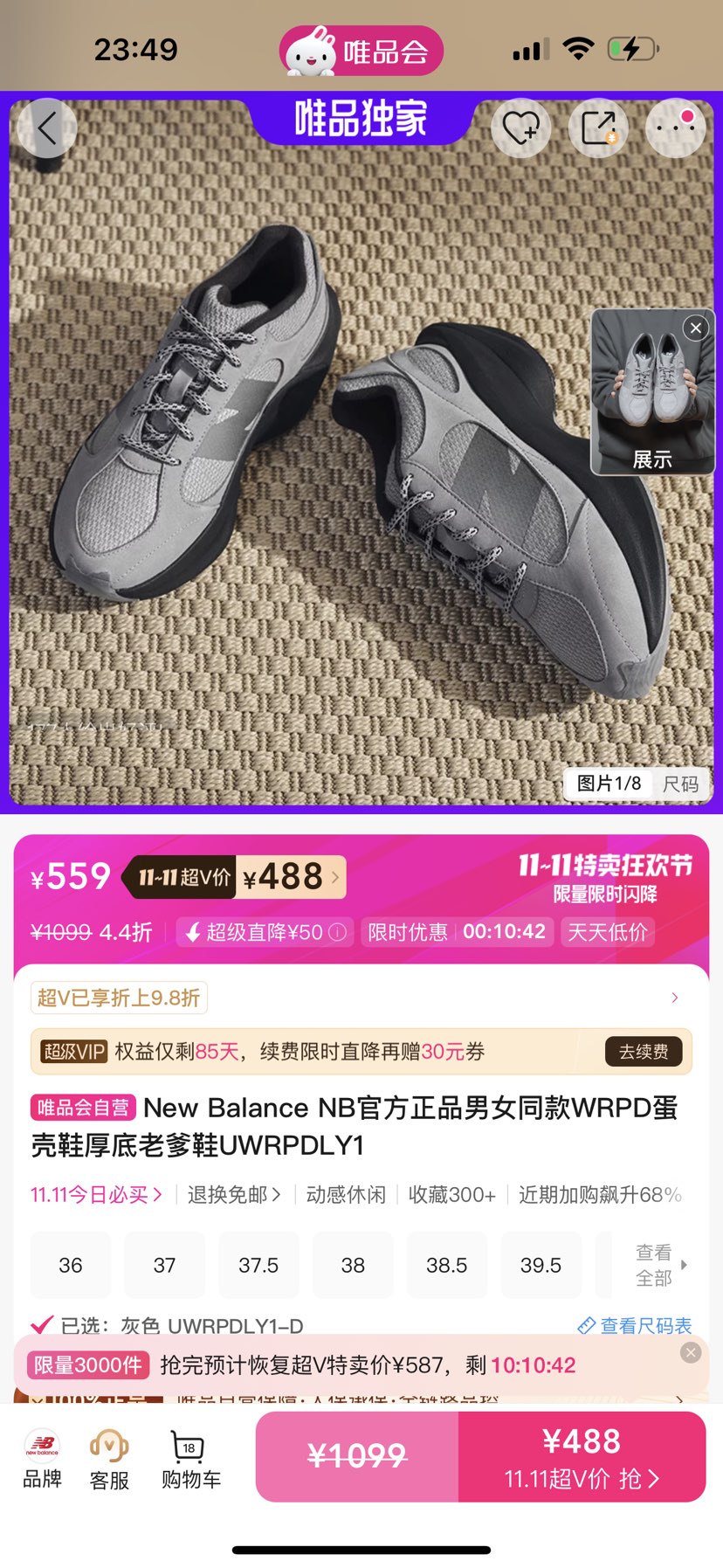
Task: Open 11.11今日必买 section
Action: (x=94, y=1194)
